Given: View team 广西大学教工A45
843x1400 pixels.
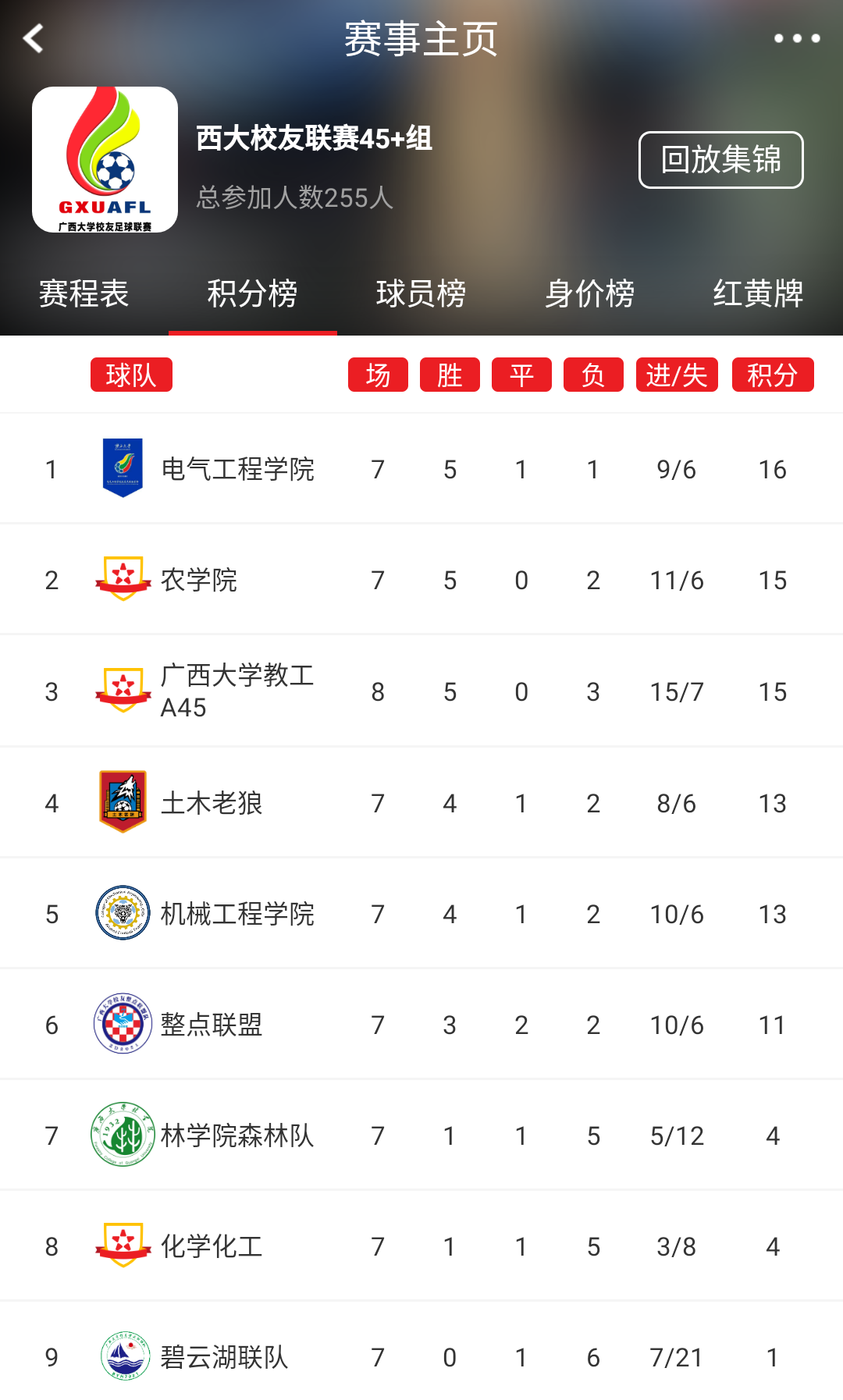Looking at the screenshot, I should pos(421,691).
